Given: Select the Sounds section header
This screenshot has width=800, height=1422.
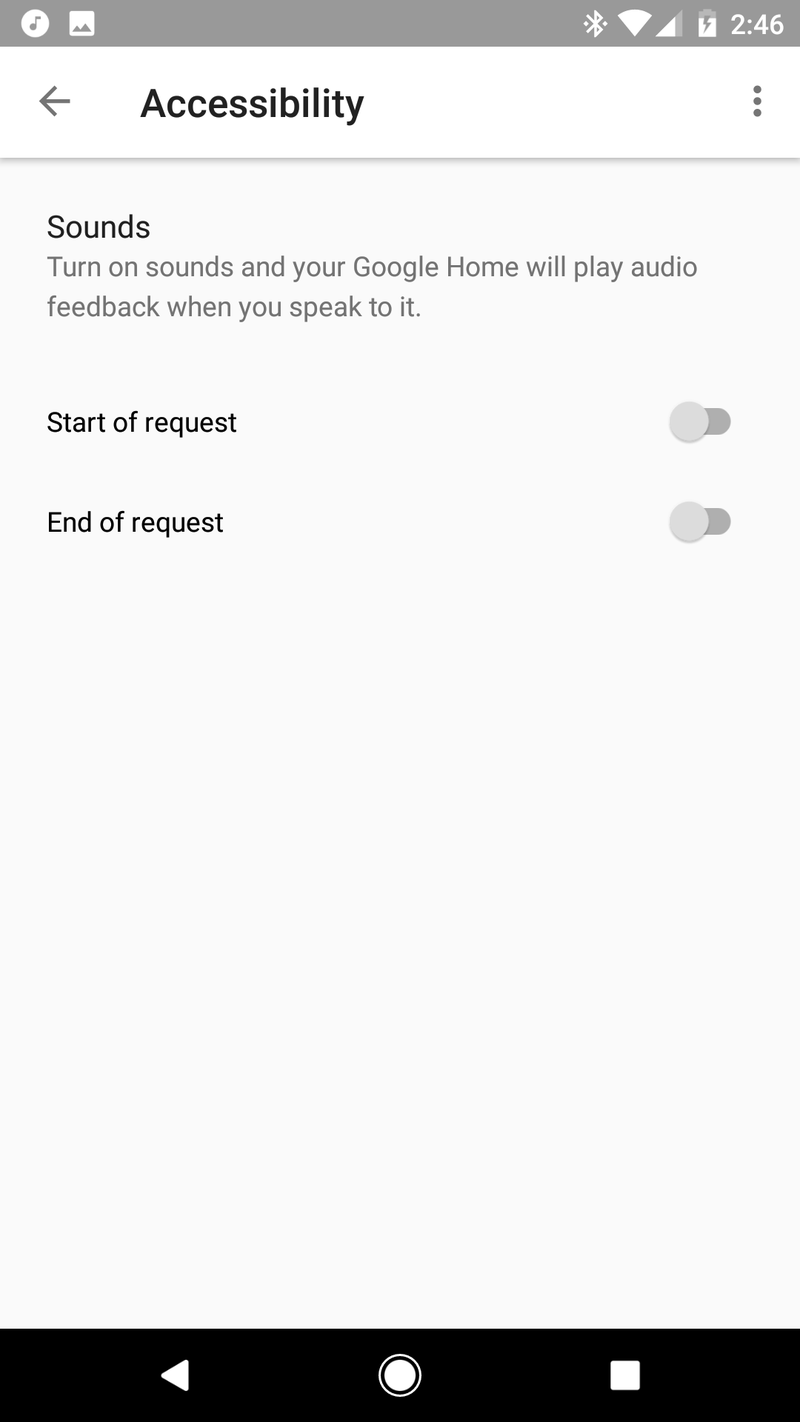Looking at the screenshot, I should pos(98,227).
